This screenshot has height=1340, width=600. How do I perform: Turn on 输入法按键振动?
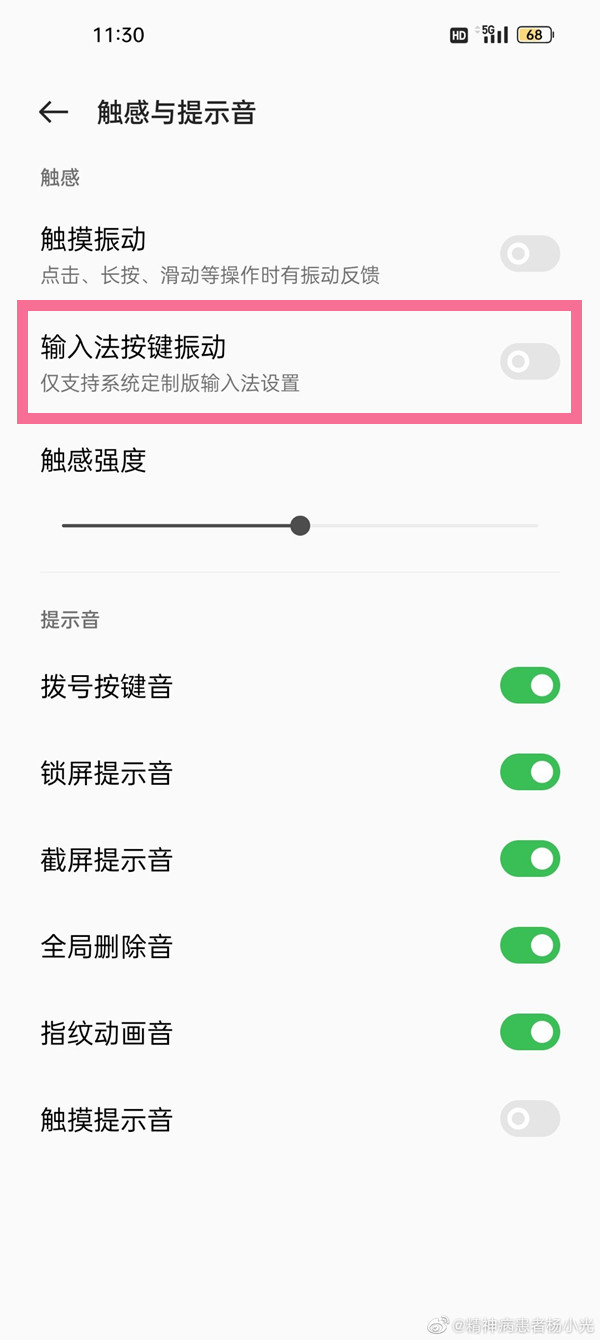[x=529, y=361]
